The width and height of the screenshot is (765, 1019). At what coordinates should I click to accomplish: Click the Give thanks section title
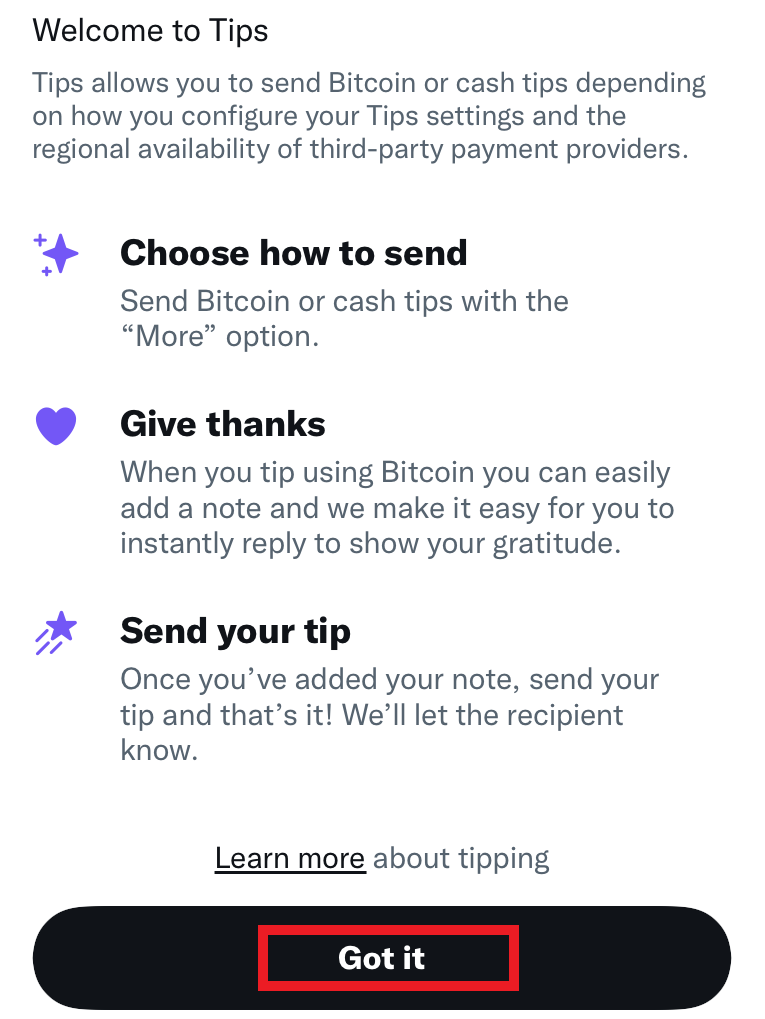[222, 424]
